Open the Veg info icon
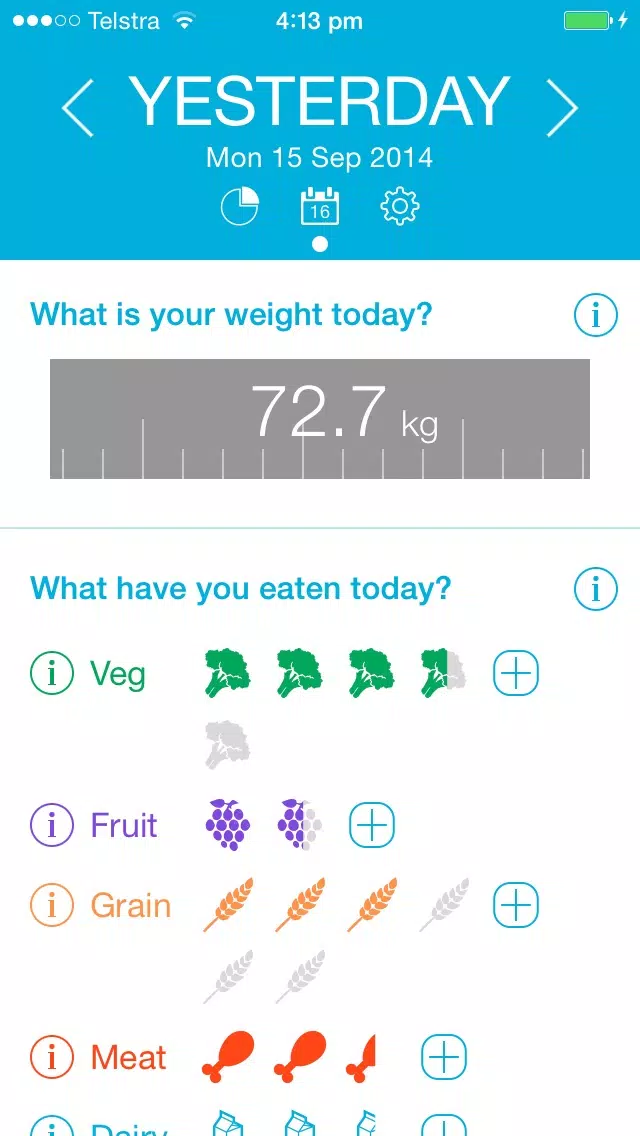Image resolution: width=640 pixels, height=1136 pixels. (52, 673)
